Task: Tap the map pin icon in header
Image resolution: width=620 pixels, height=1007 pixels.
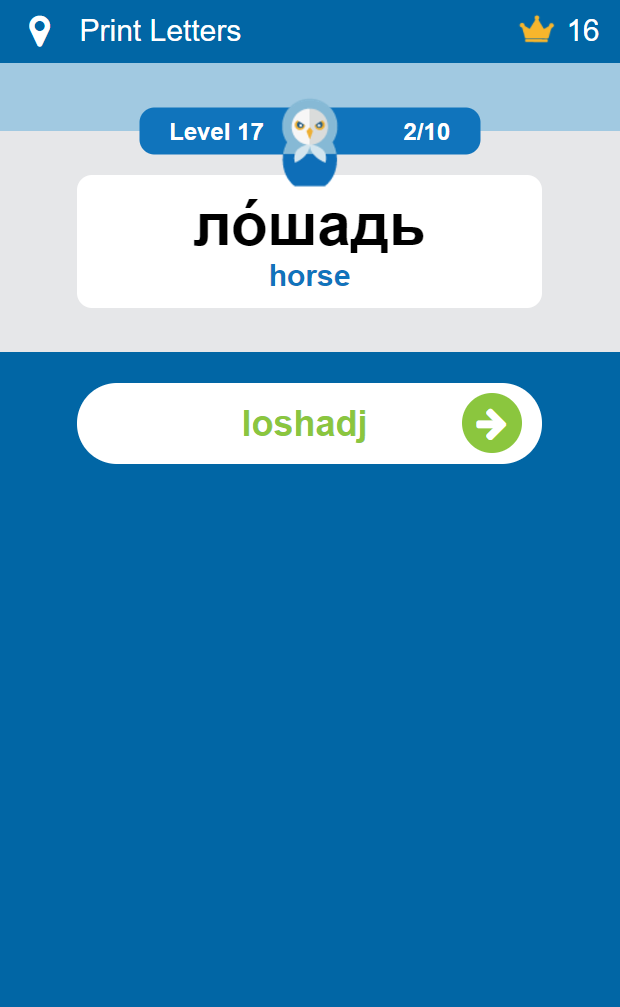Action: (x=40, y=31)
